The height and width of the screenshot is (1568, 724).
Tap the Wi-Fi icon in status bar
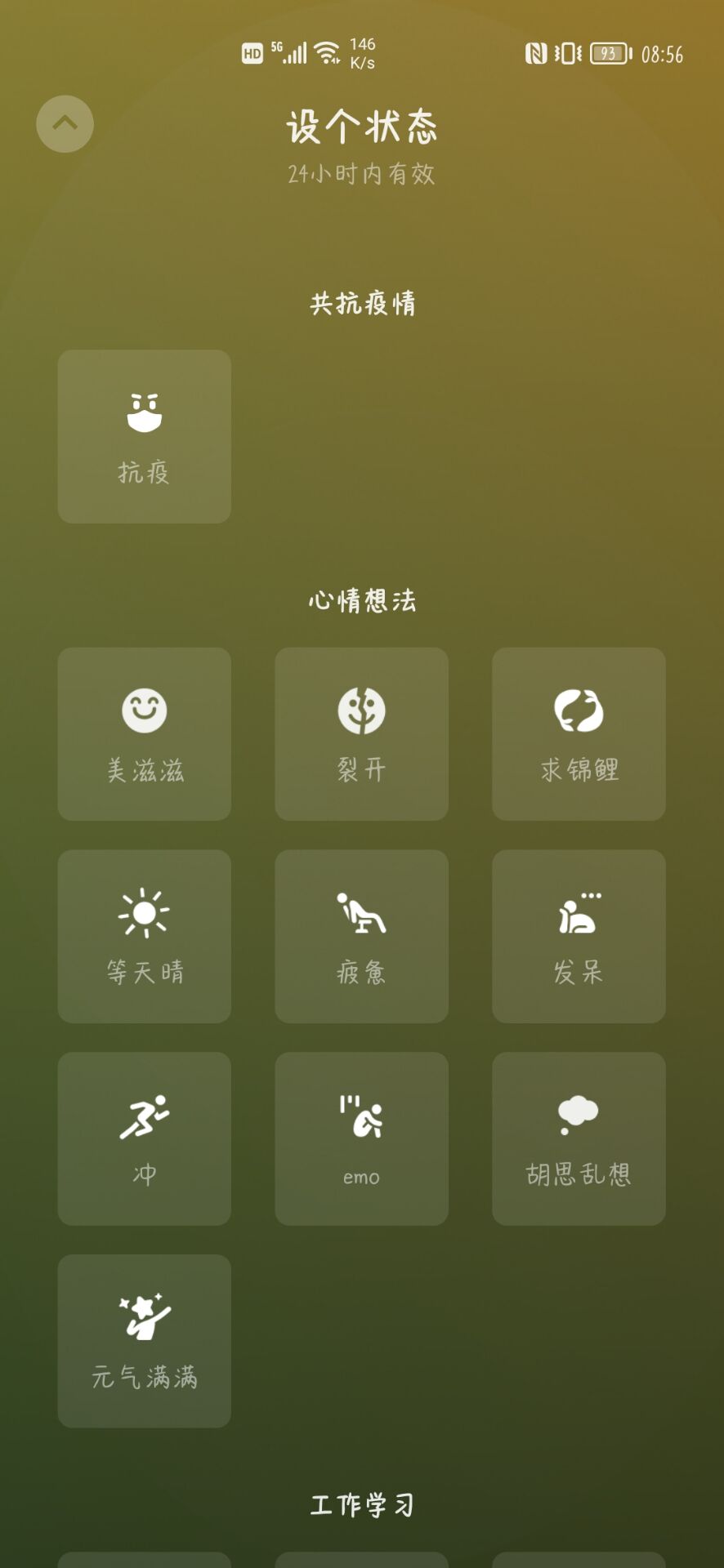pos(326,52)
